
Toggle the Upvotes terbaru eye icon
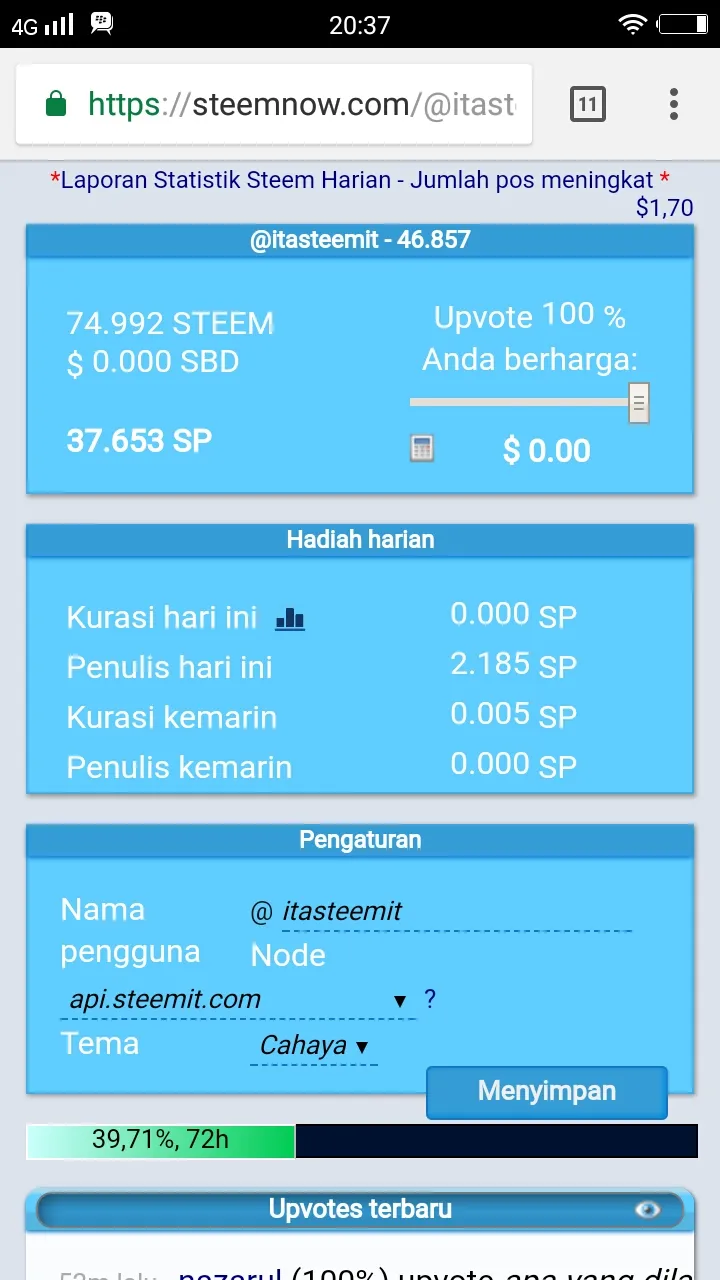[x=648, y=1210]
